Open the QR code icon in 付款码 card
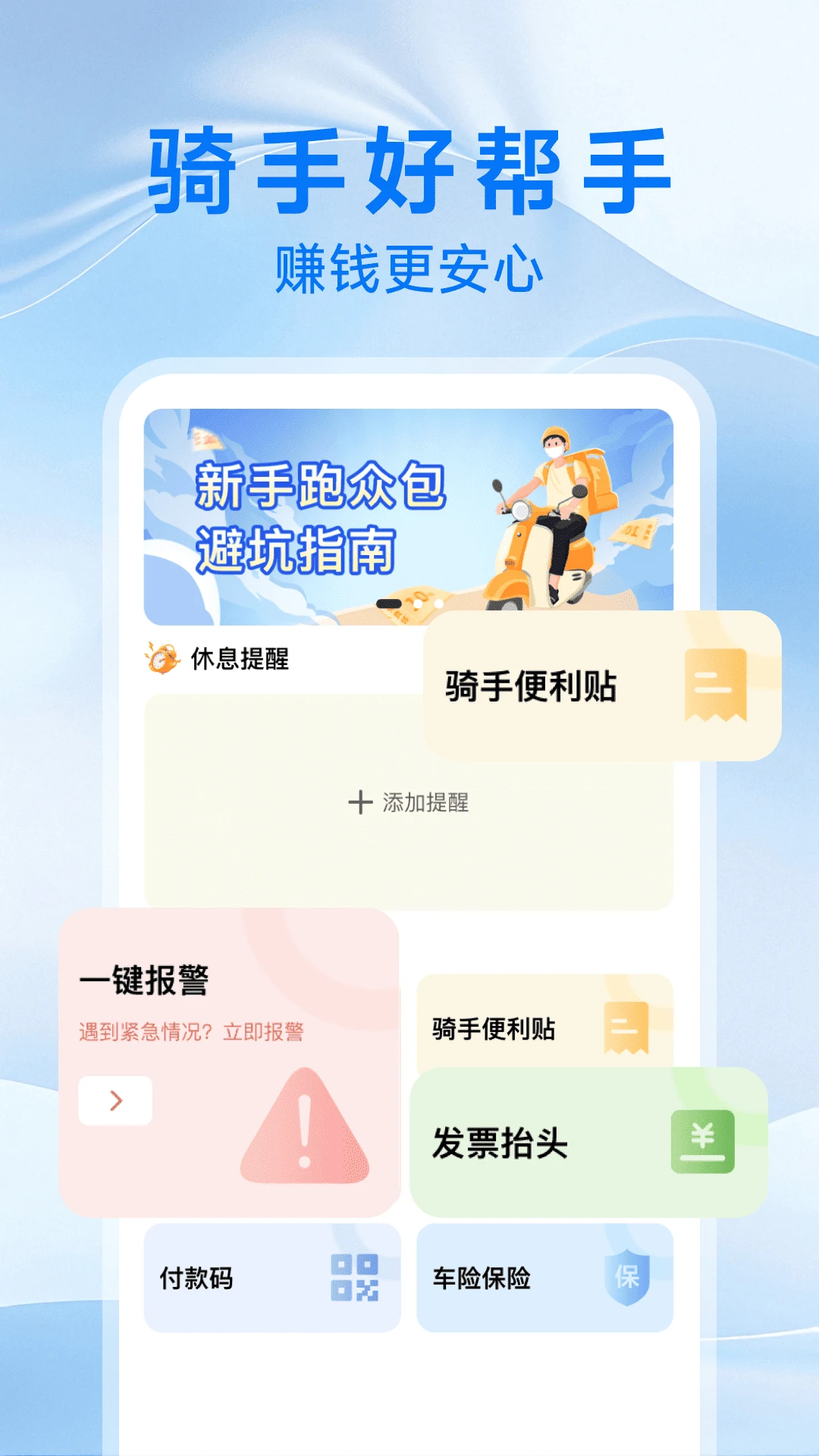The image size is (819, 1456). coord(353,1279)
